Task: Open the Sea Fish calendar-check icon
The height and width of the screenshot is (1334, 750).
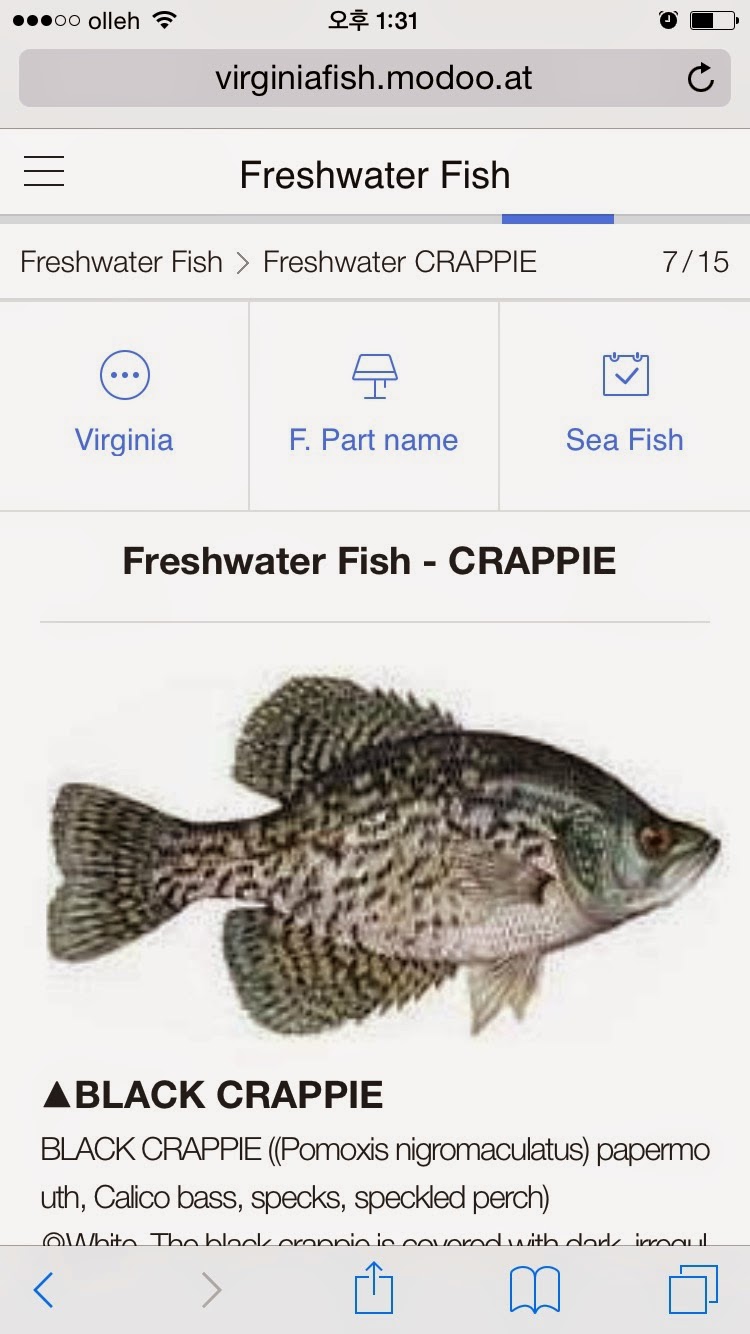Action: click(624, 375)
